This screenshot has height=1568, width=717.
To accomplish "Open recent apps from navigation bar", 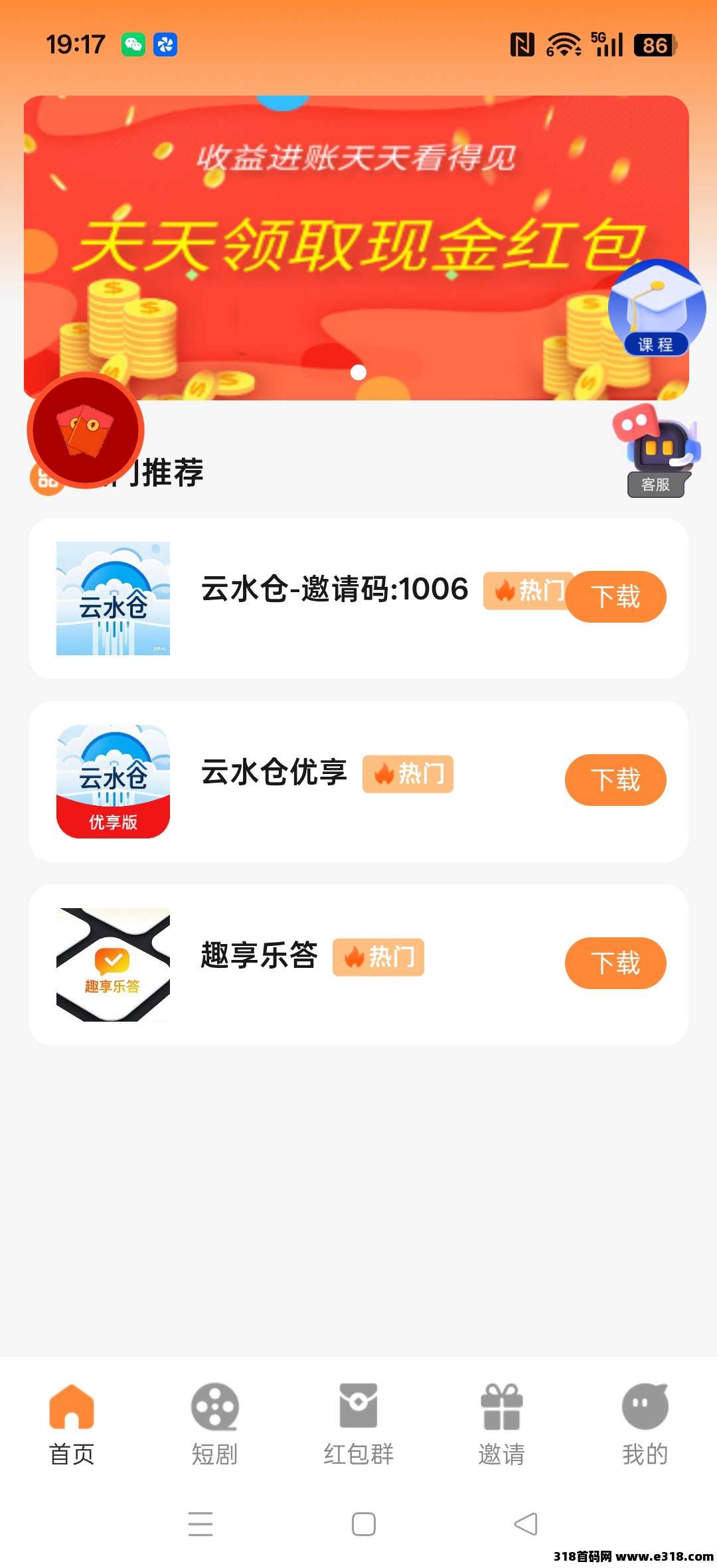I will pos(200,1524).
